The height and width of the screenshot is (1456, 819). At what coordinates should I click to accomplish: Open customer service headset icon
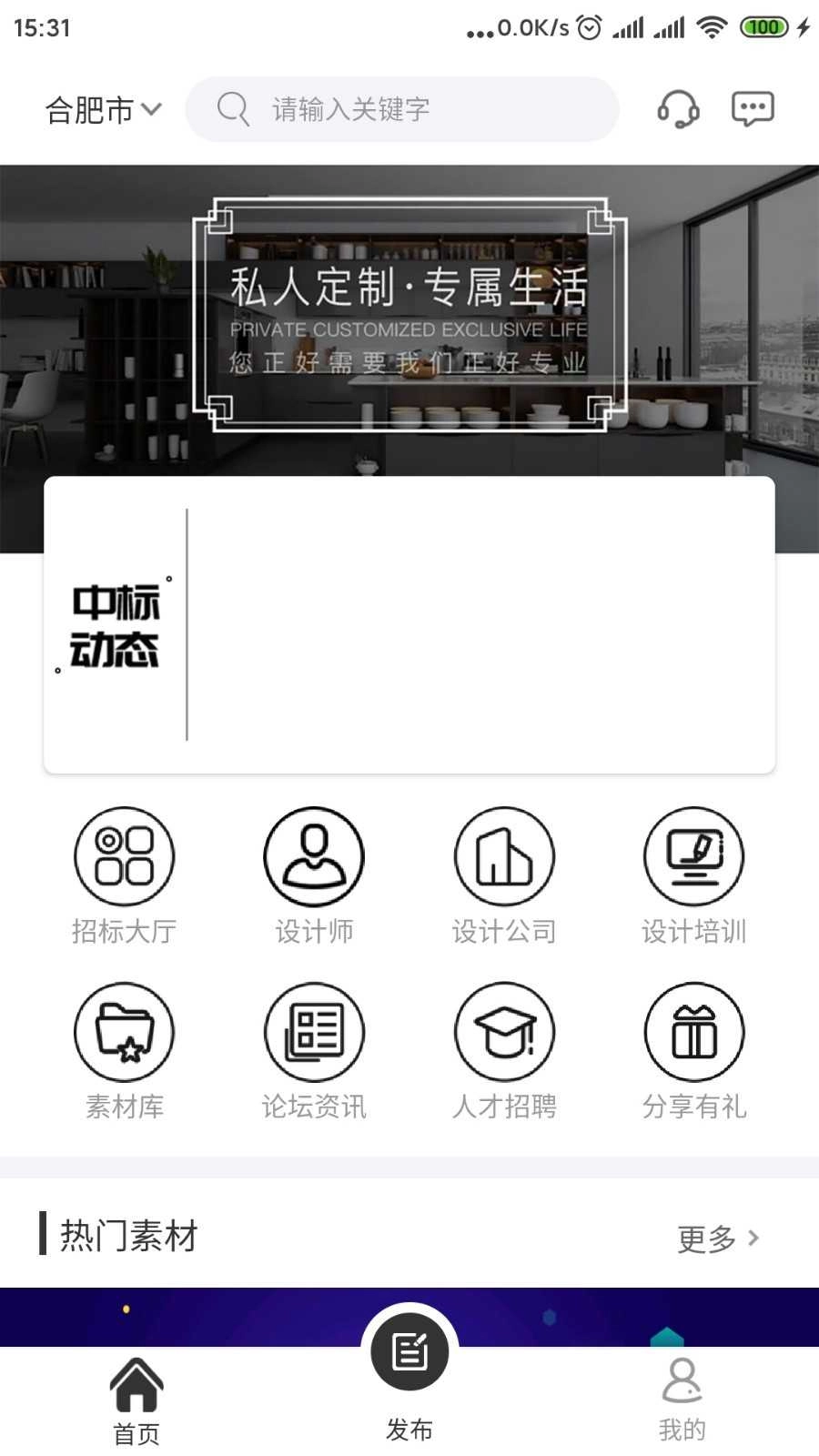tap(677, 108)
